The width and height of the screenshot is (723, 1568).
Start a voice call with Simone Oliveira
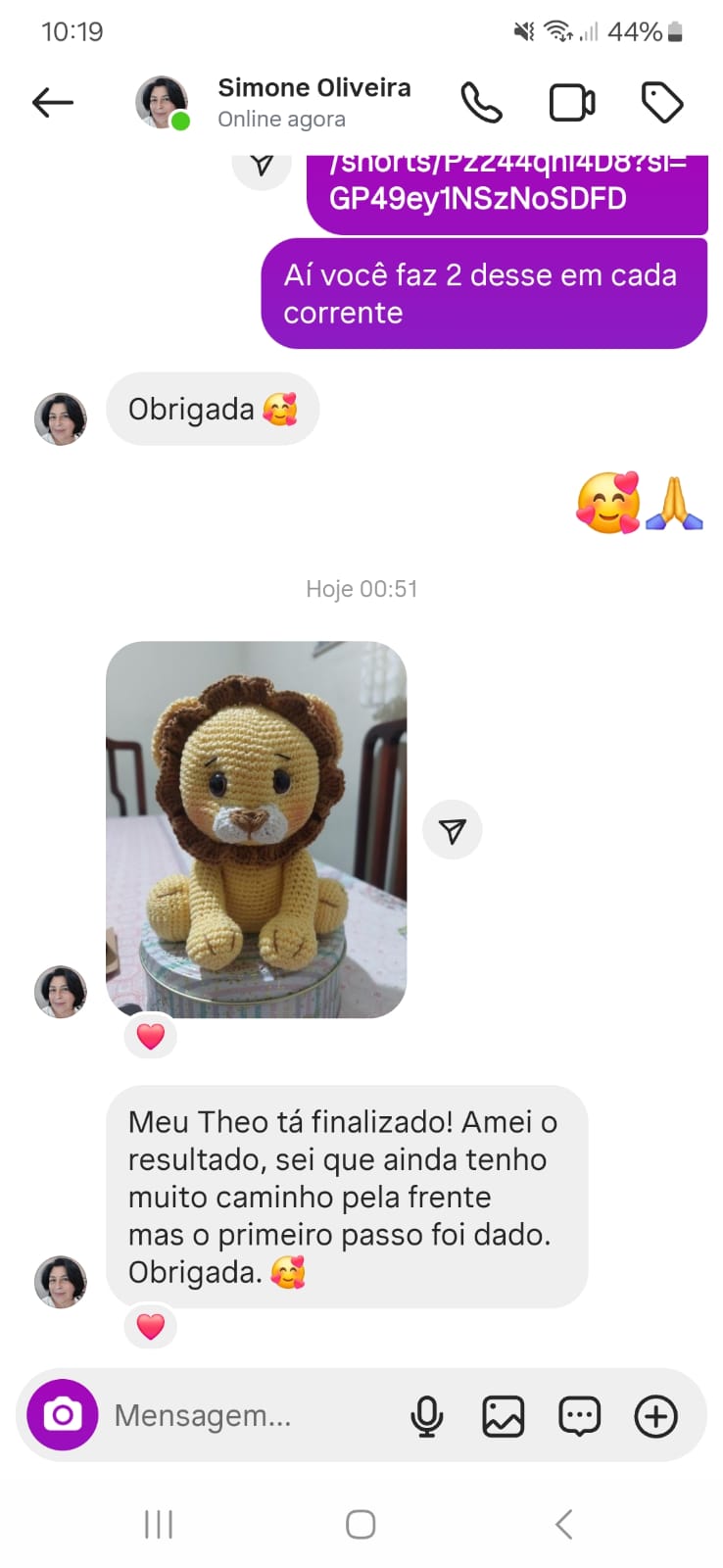click(480, 101)
